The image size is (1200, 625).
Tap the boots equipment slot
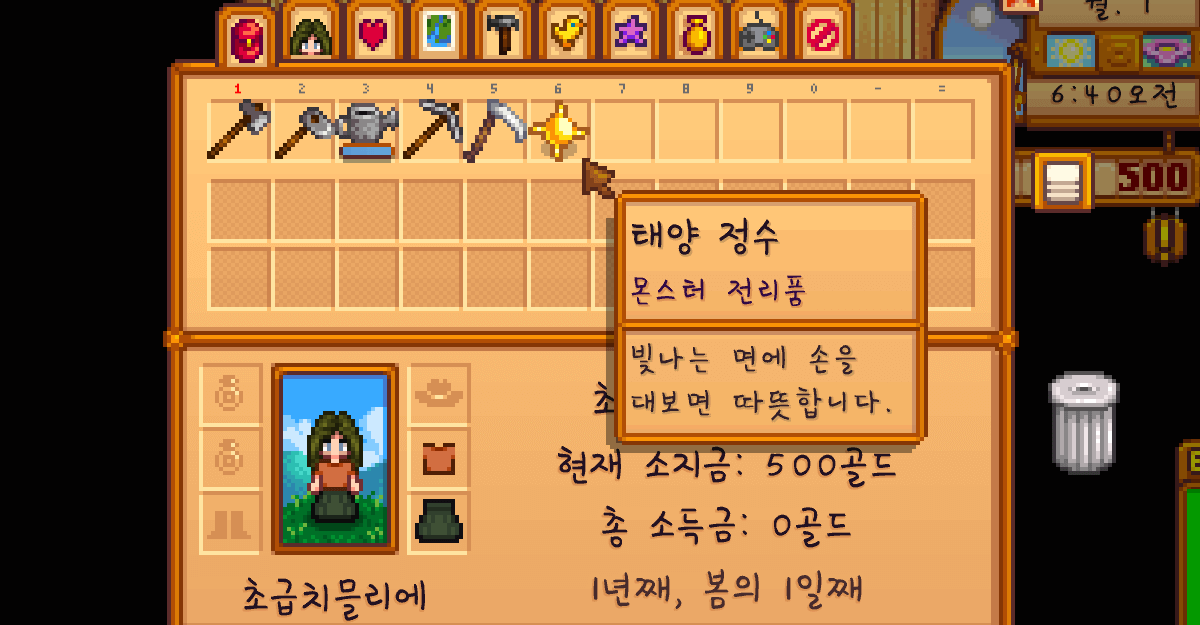point(231,522)
